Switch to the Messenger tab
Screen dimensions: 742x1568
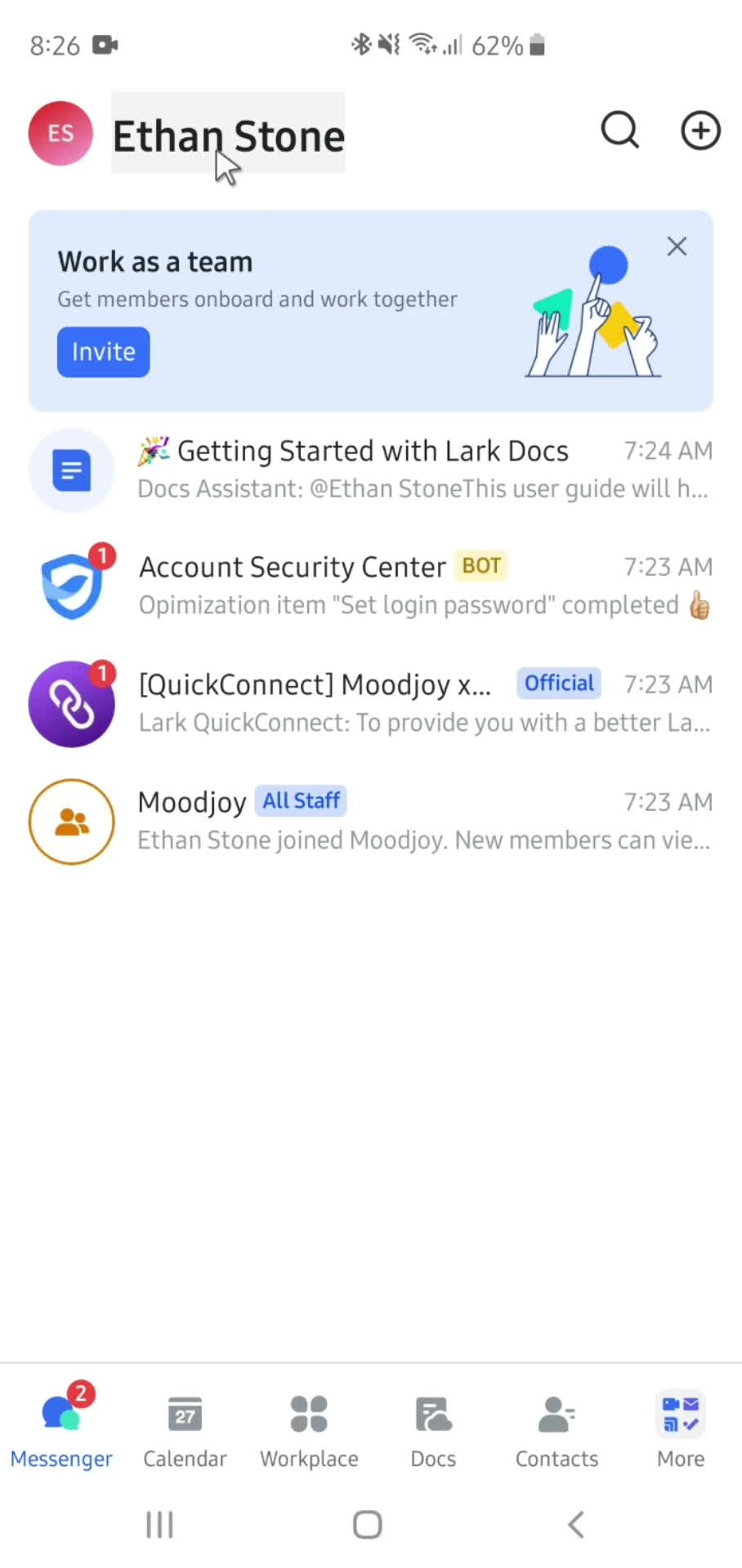pyautogui.click(x=61, y=1429)
